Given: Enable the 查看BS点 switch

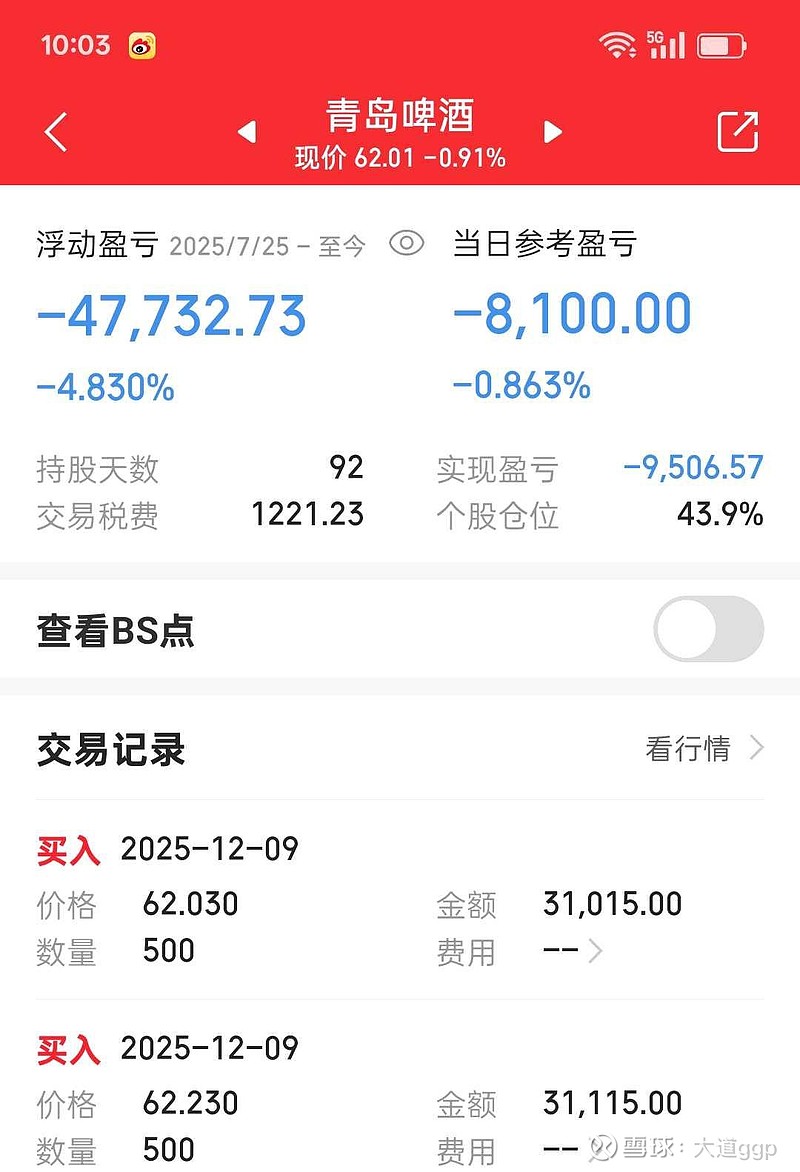Looking at the screenshot, I should 710,630.
